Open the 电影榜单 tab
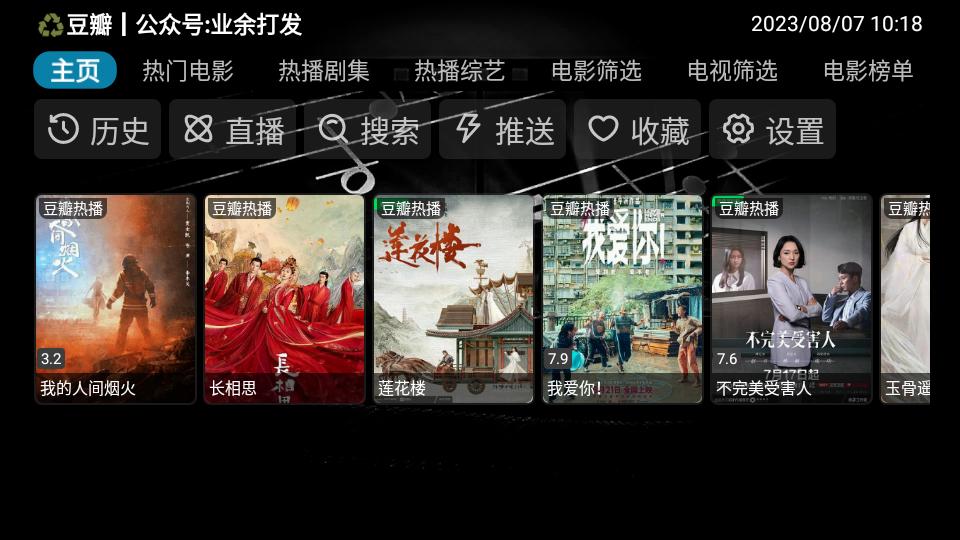 (868, 71)
